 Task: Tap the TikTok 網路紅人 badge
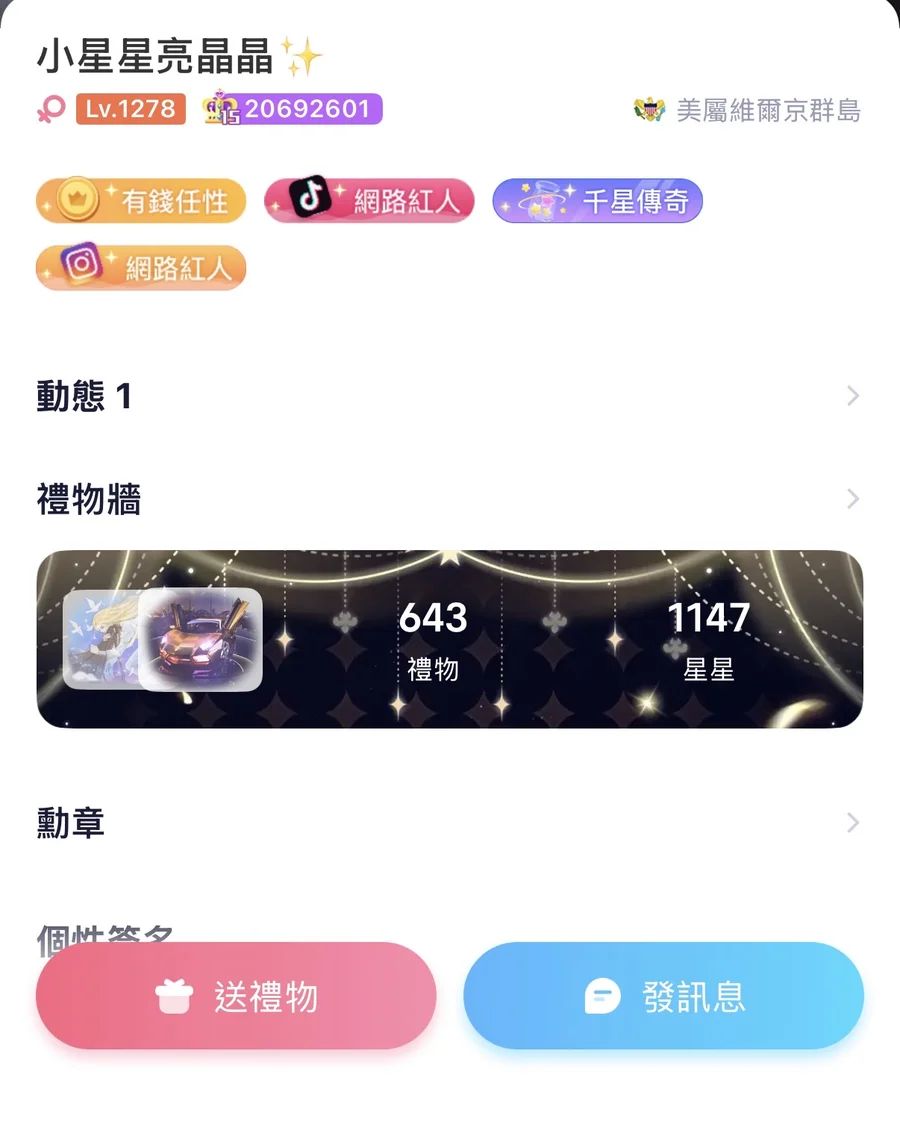tap(368, 201)
